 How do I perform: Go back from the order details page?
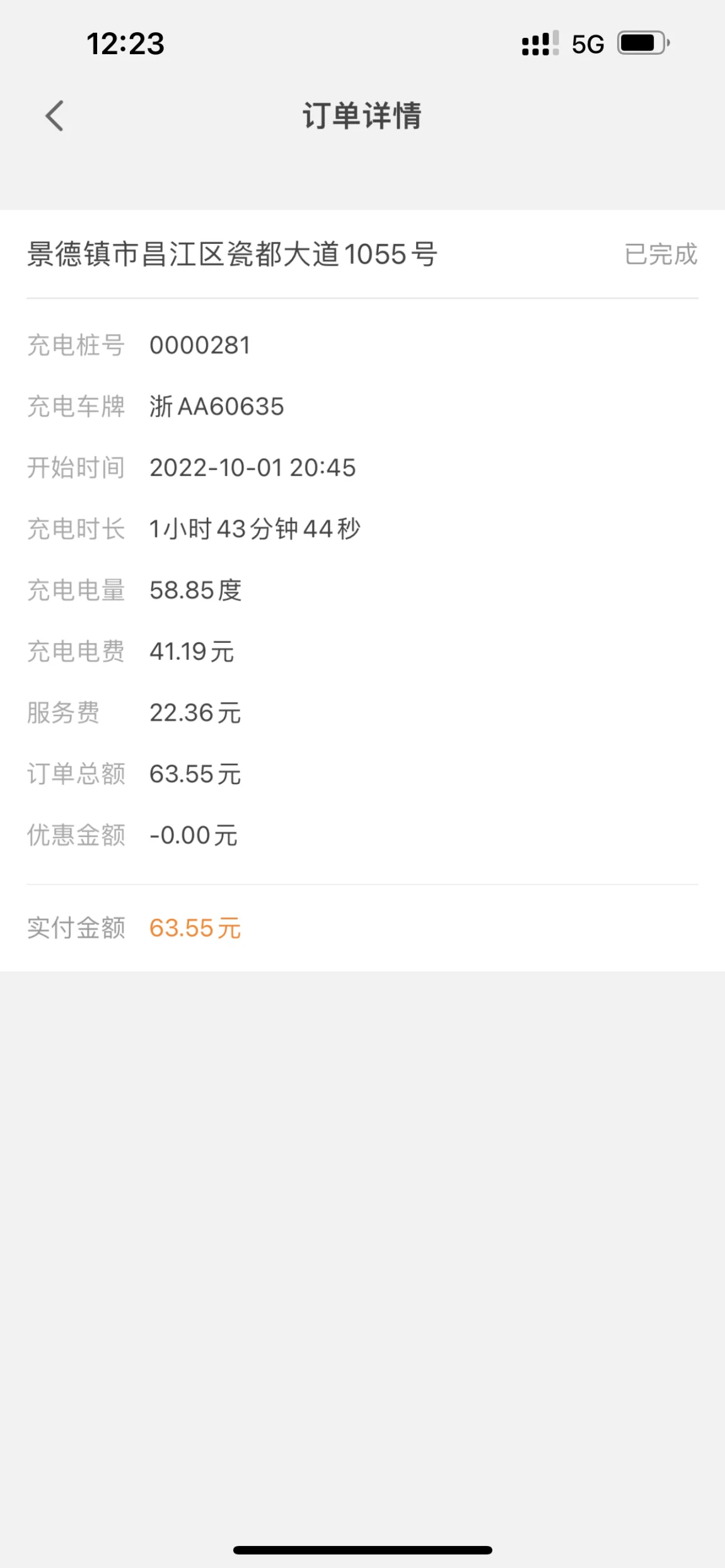55,116
